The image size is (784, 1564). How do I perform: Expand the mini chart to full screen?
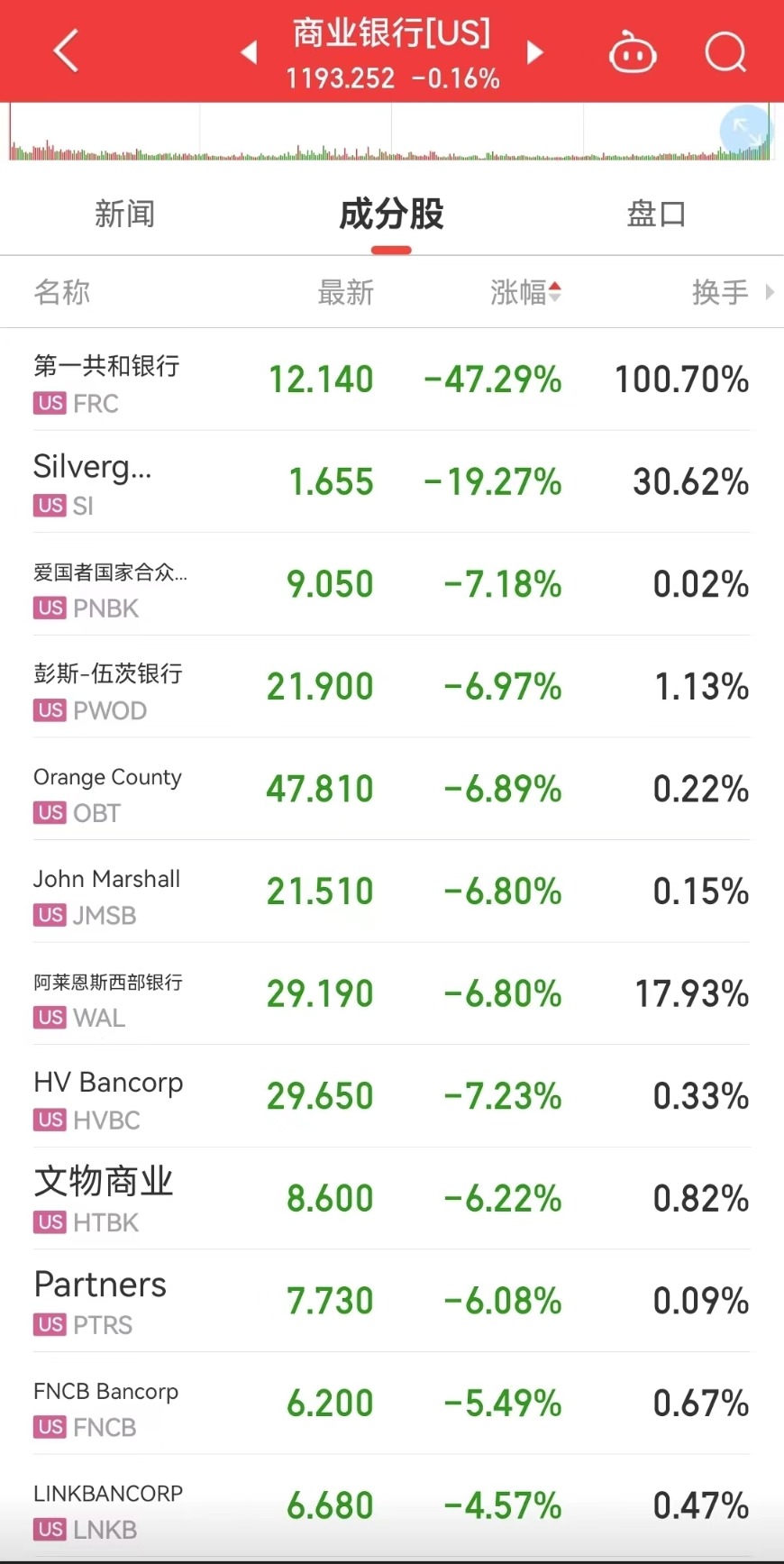(x=745, y=132)
